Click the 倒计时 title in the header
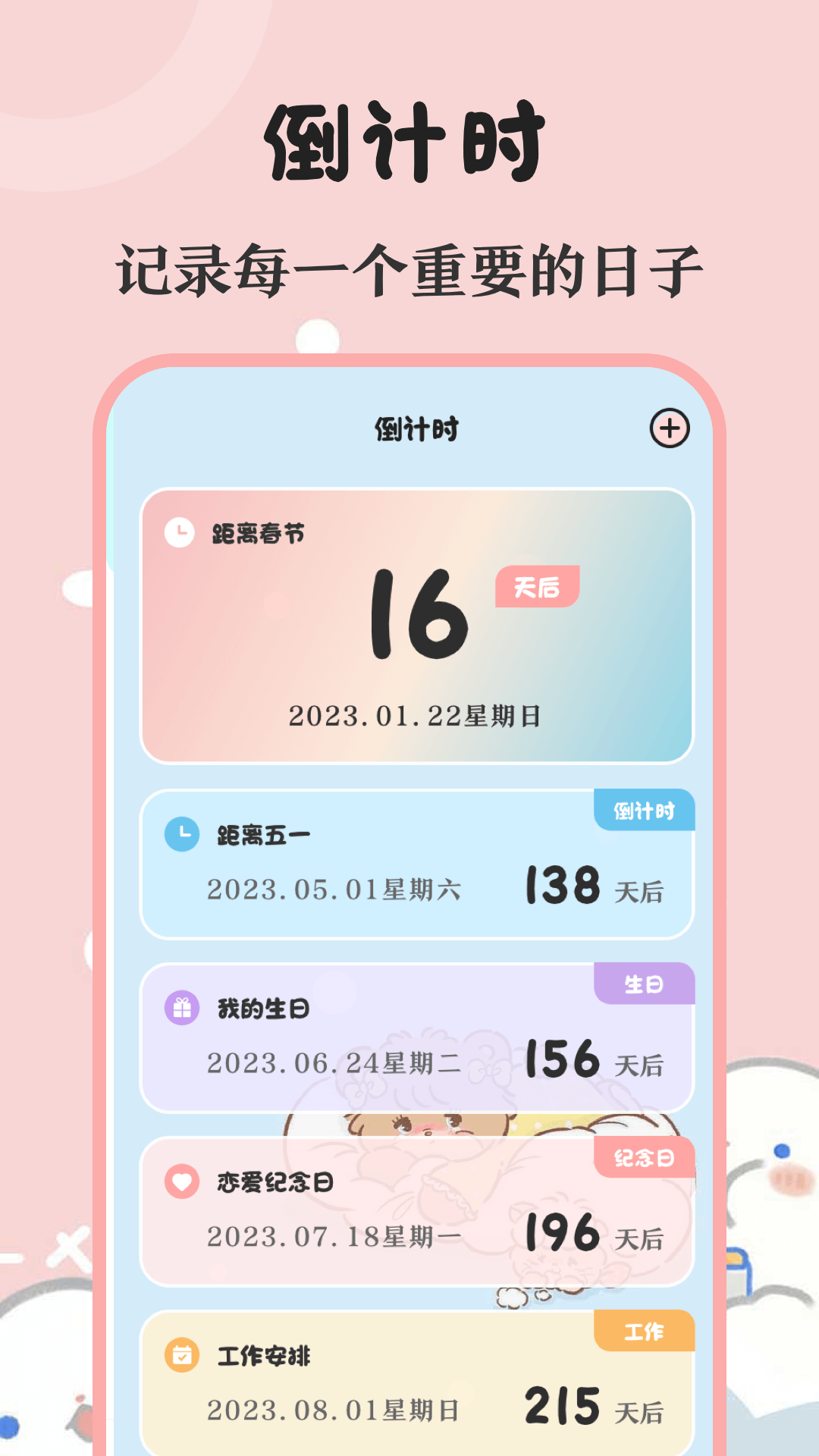 pyautogui.click(x=416, y=428)
